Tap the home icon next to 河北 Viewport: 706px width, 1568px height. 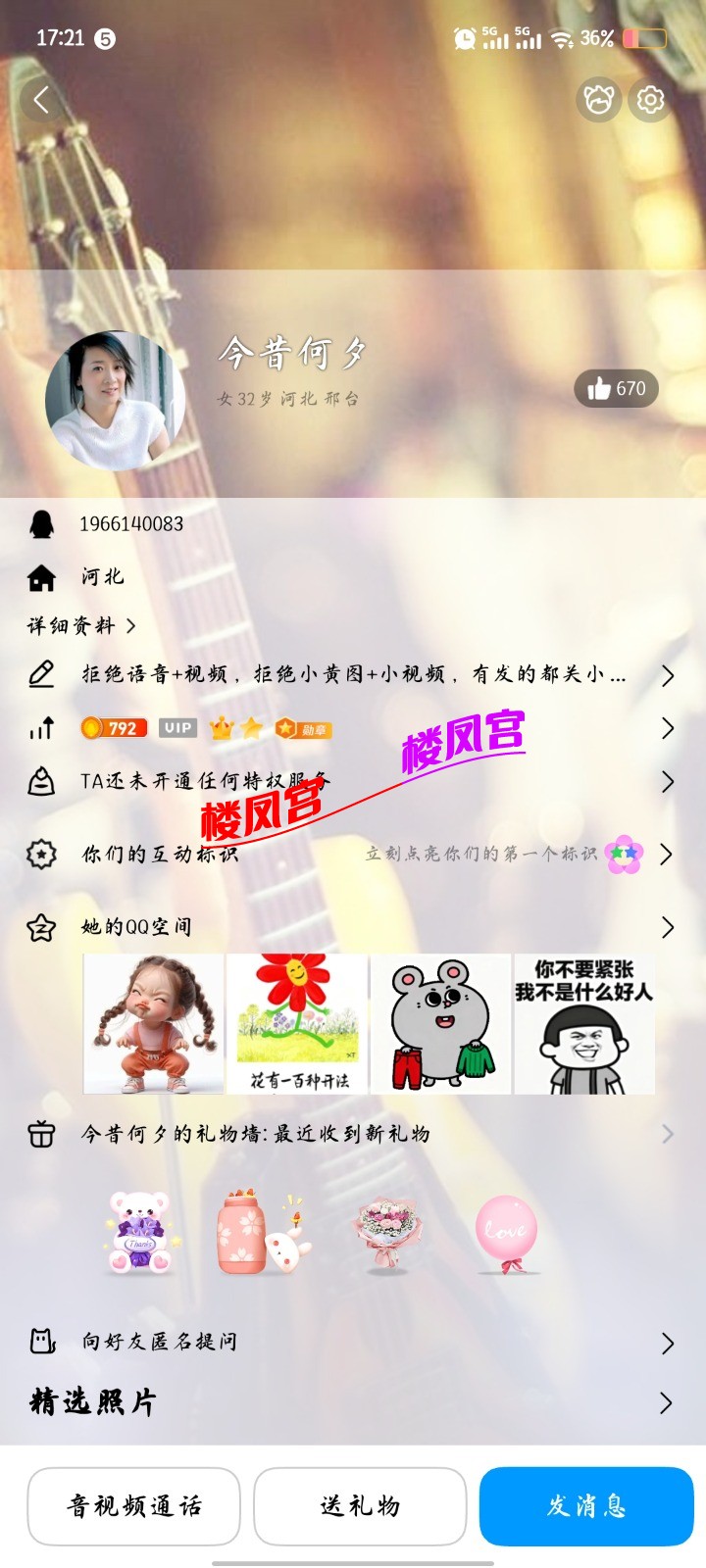pyautogui.click(x=41, y=577)
